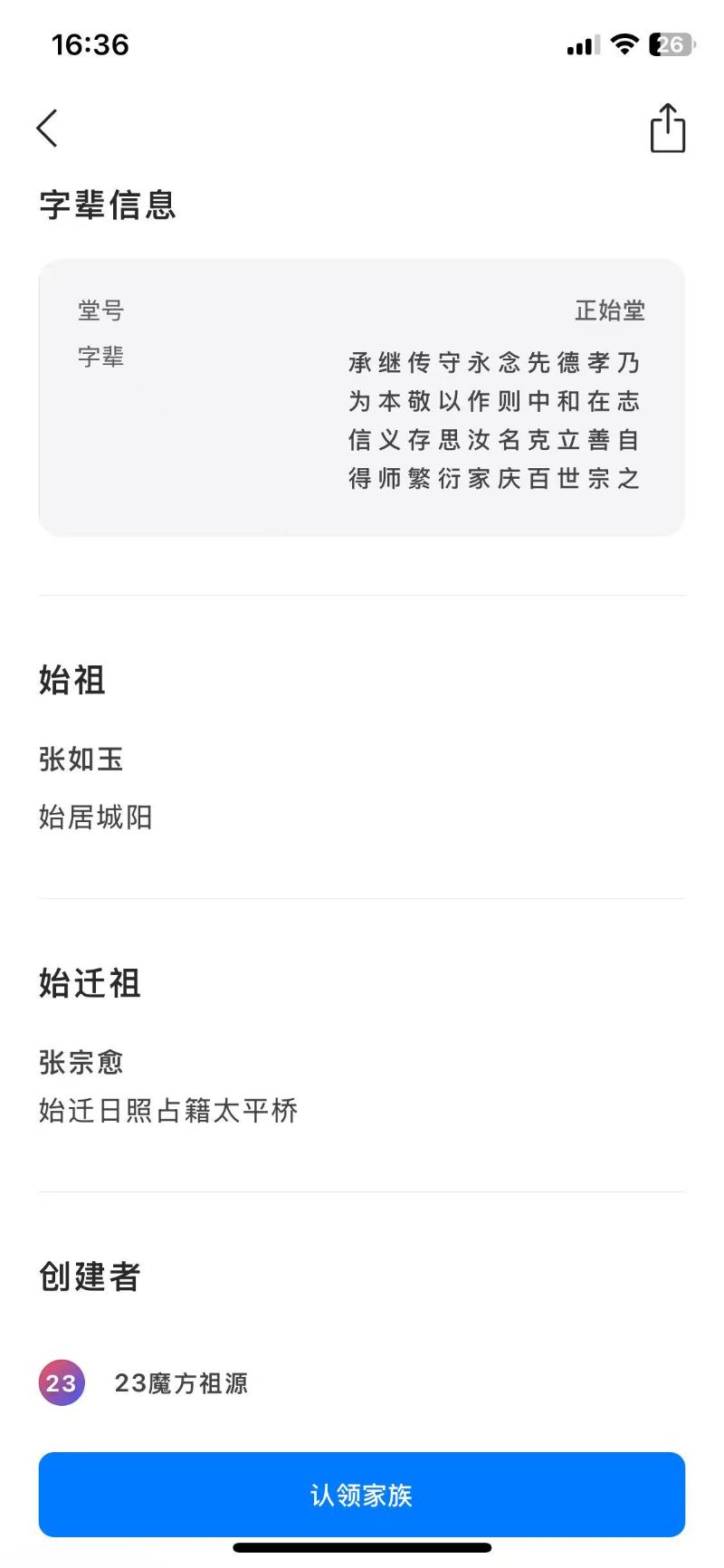Go back to the previous page
Screen dimensions: 724x1568
click(x=48, y=128)
